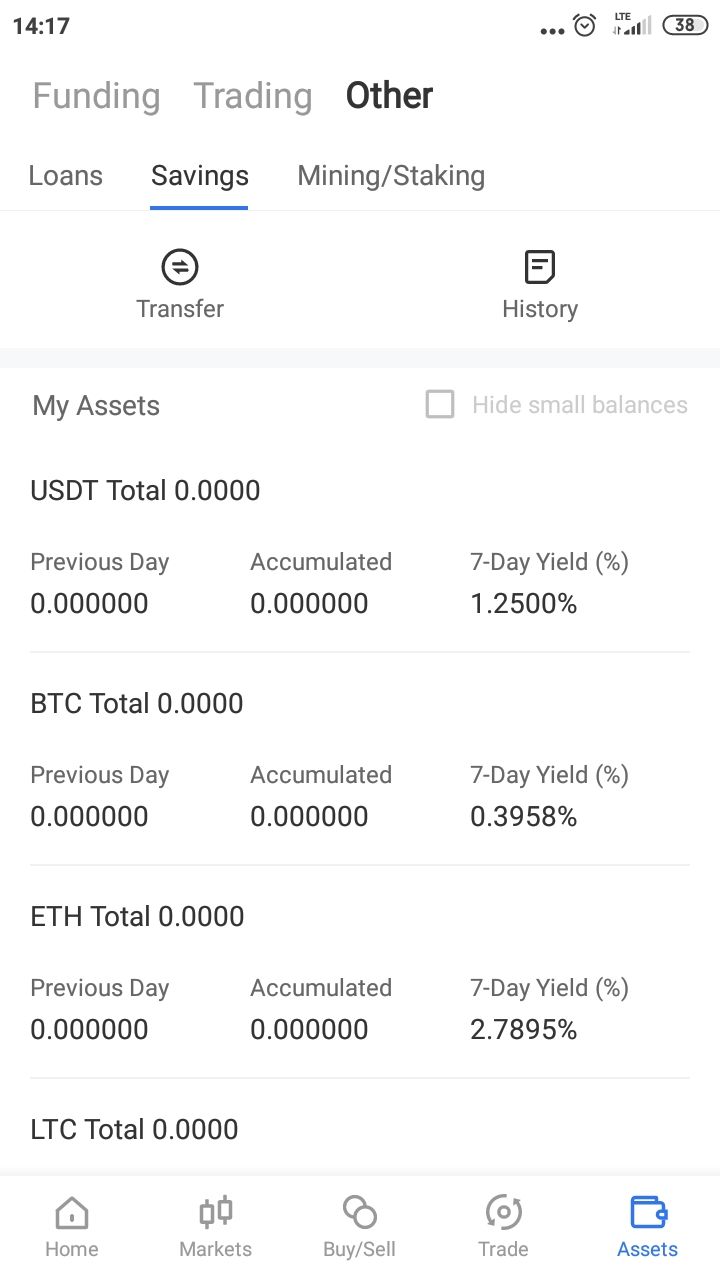Select the Assets tab in bottom navigation
Image resolution: width=720 pixels, height=1280 pixels.
point(648,1227)
